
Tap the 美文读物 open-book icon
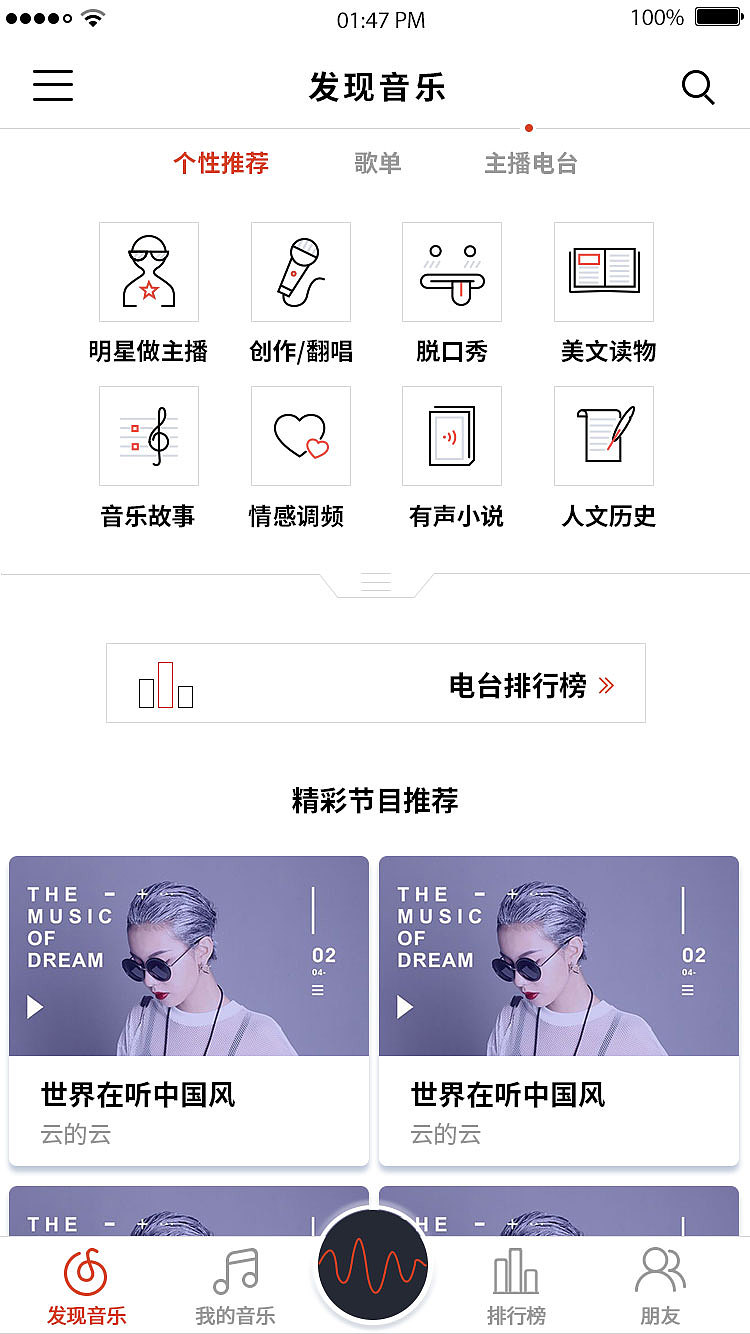604,271
